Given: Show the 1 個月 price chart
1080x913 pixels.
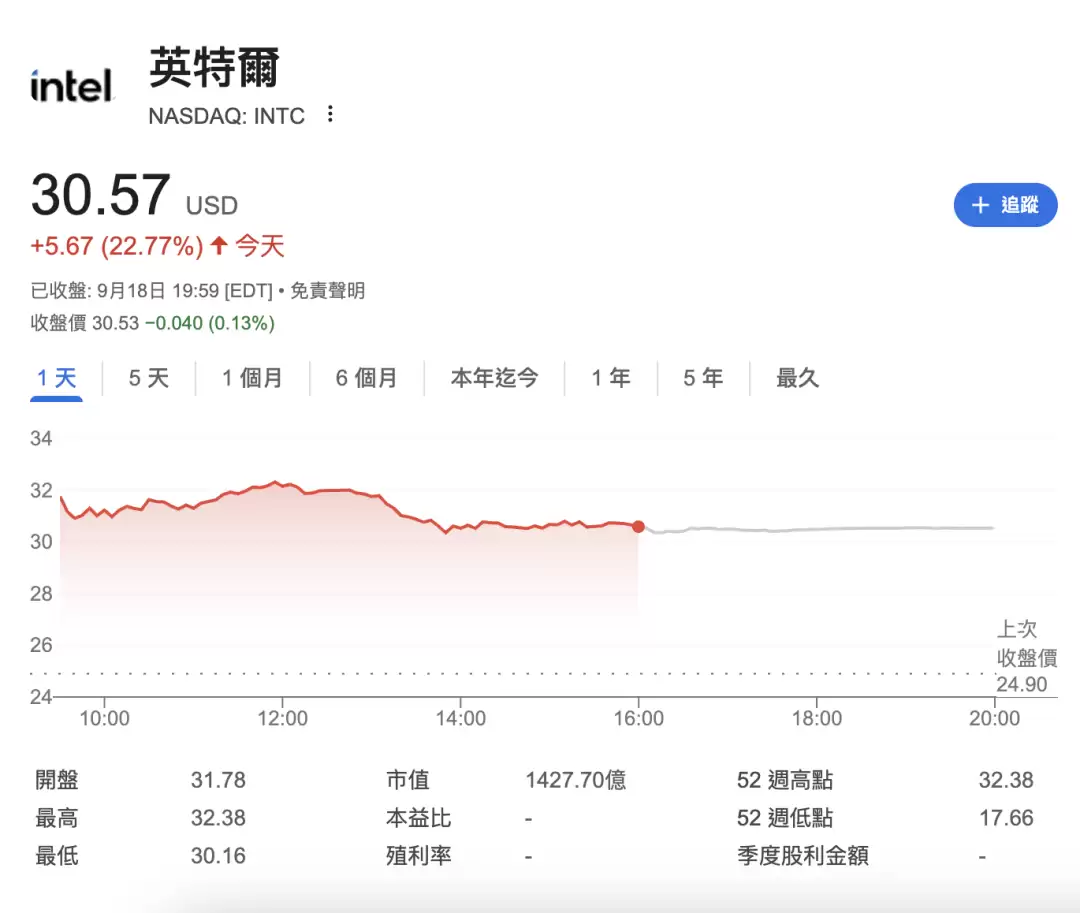Looking at the screenshot, I should tap(252, 378).
